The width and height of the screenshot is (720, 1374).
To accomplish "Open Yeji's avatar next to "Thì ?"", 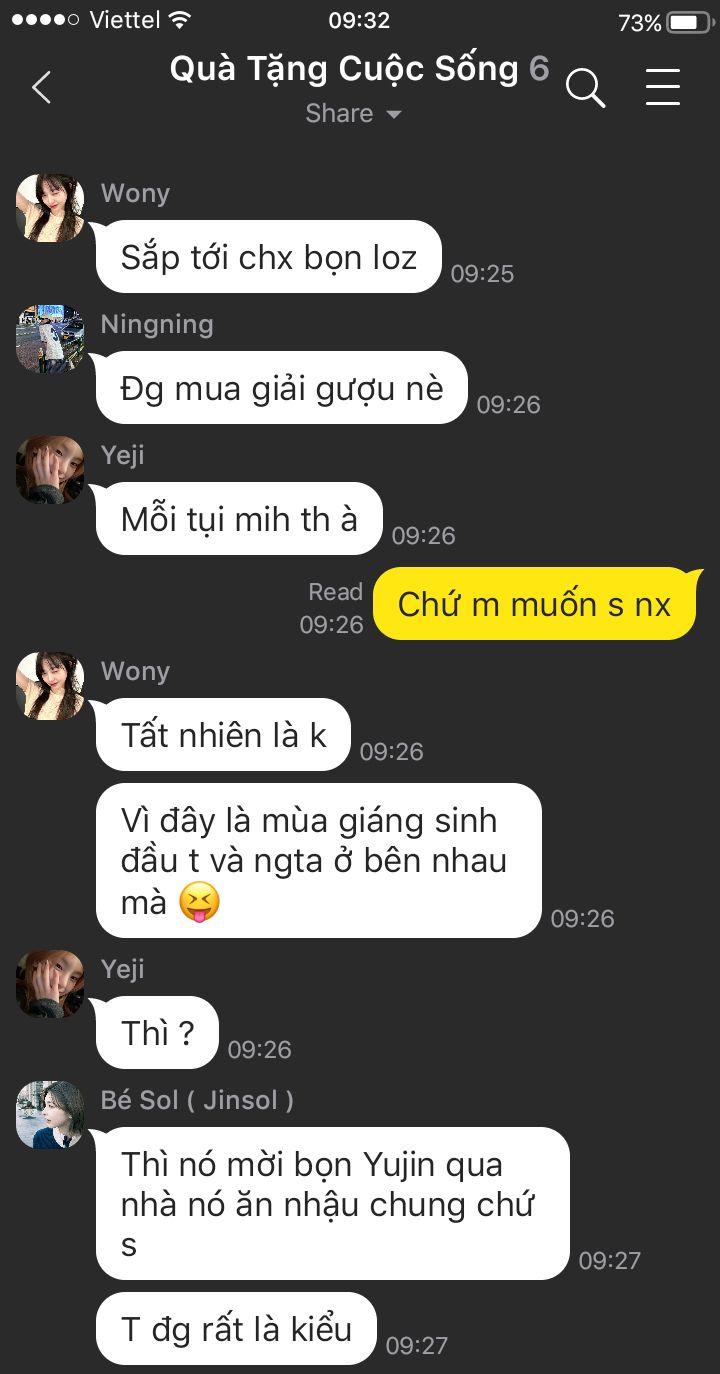I will coord(50,984).
